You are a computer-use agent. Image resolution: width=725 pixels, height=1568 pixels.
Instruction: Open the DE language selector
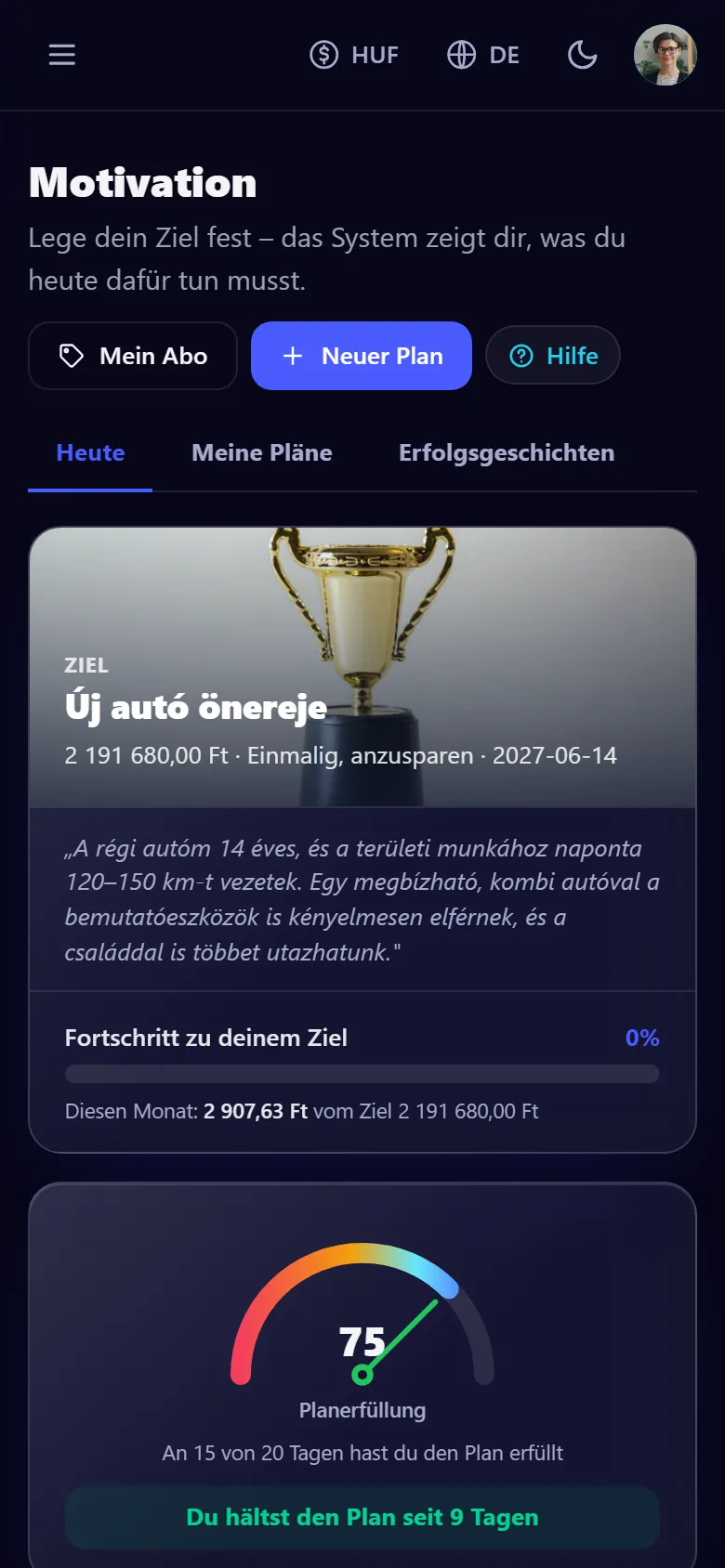tap(483, 55)
